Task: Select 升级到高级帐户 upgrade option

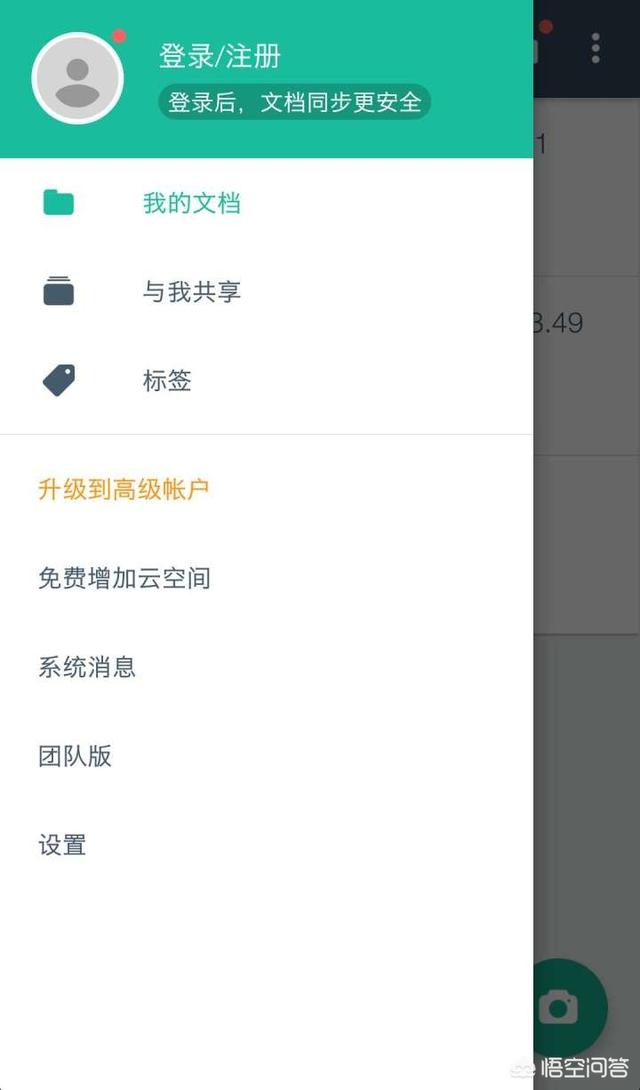Action: tap(123, 490)
